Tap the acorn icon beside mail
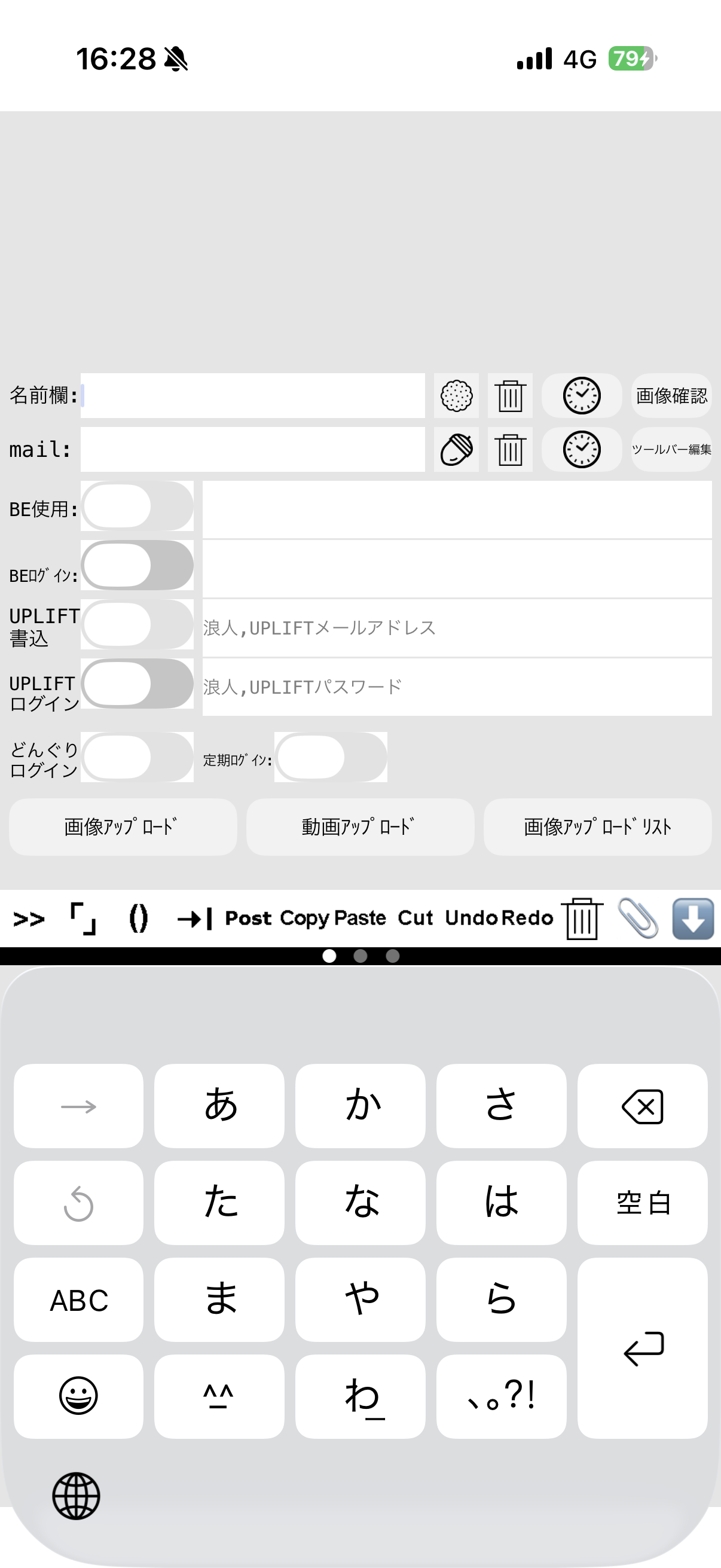 coord(456,449)
